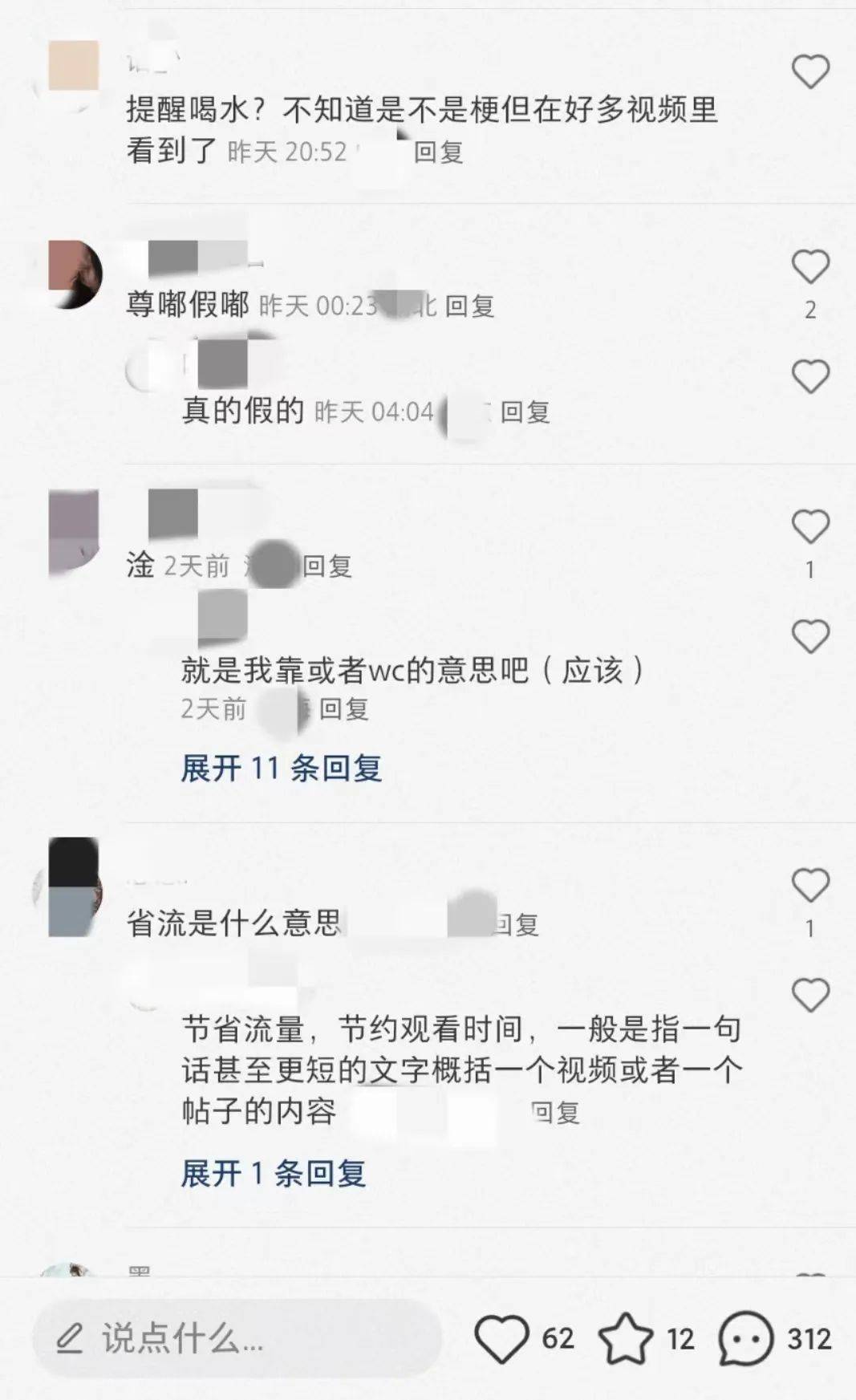The height and width of the screenshot is (1400, 856).
Task: Like the 尊嘟假嘟 comment
Action: pos(810,267)
